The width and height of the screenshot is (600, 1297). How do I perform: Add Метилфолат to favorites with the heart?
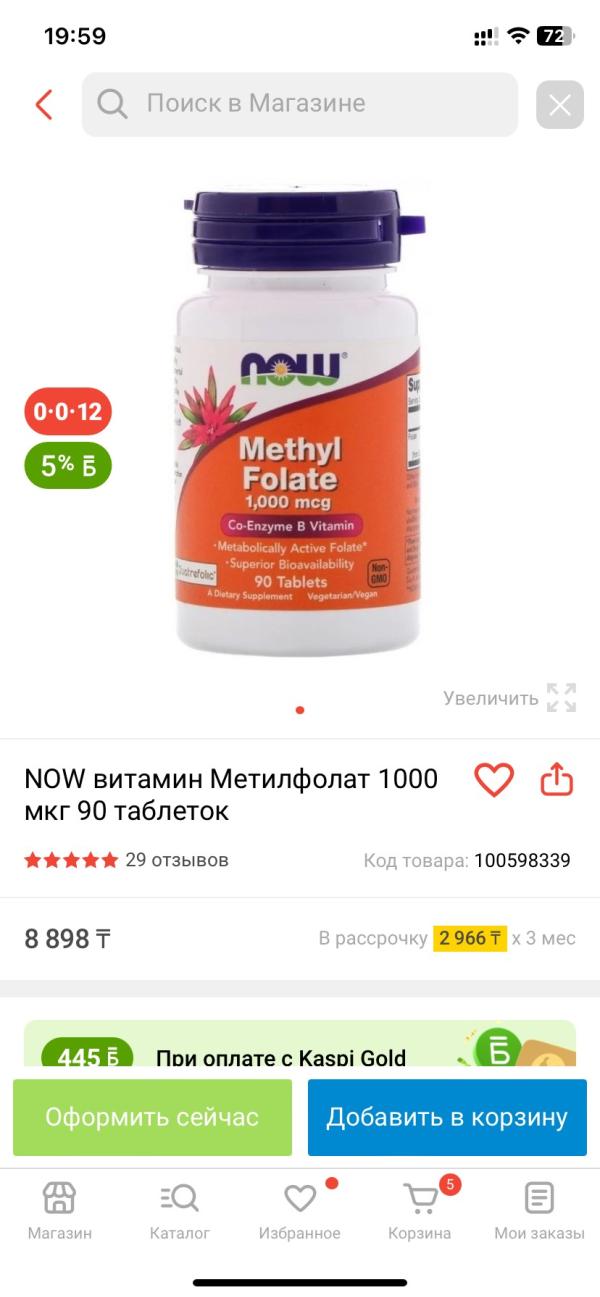[x=493, y=780]
